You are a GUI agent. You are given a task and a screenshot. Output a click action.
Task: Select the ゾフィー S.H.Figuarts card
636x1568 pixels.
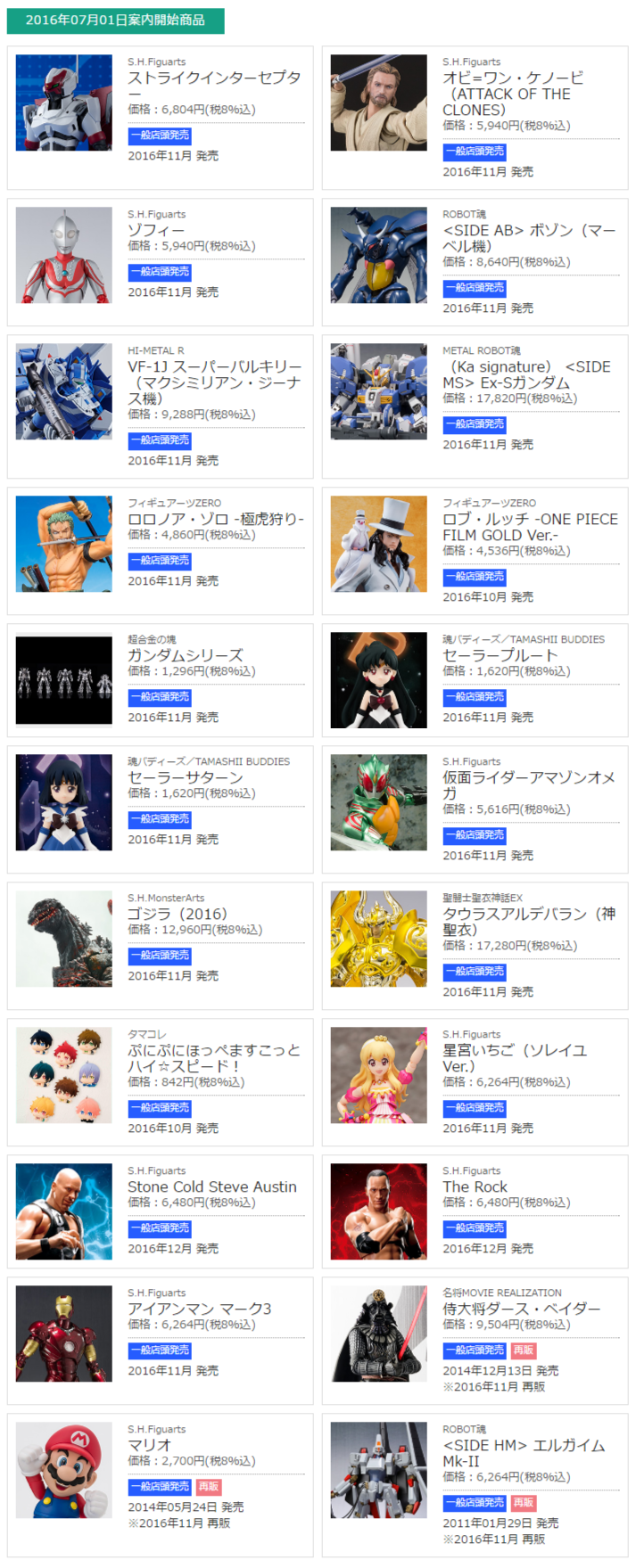pyautogui.click(x=156, y=230)
